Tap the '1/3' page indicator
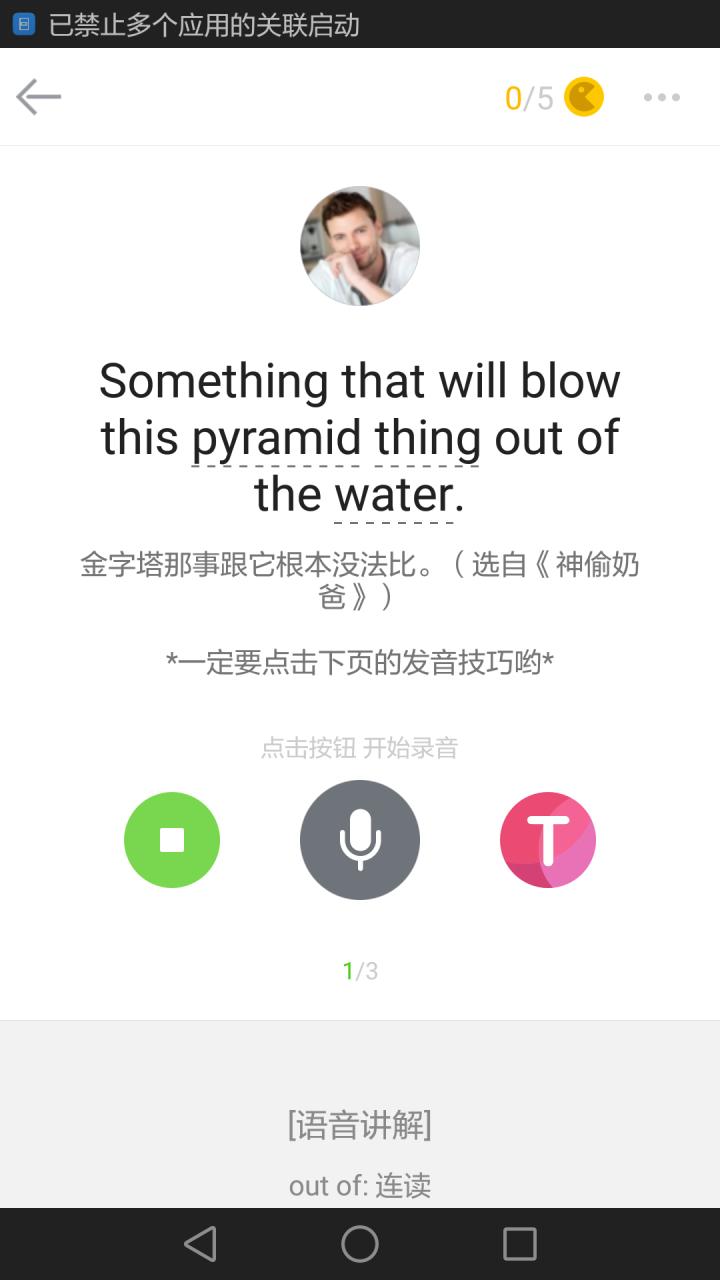This screenshot has width=720, height=1280. click(x=359, y=970)
